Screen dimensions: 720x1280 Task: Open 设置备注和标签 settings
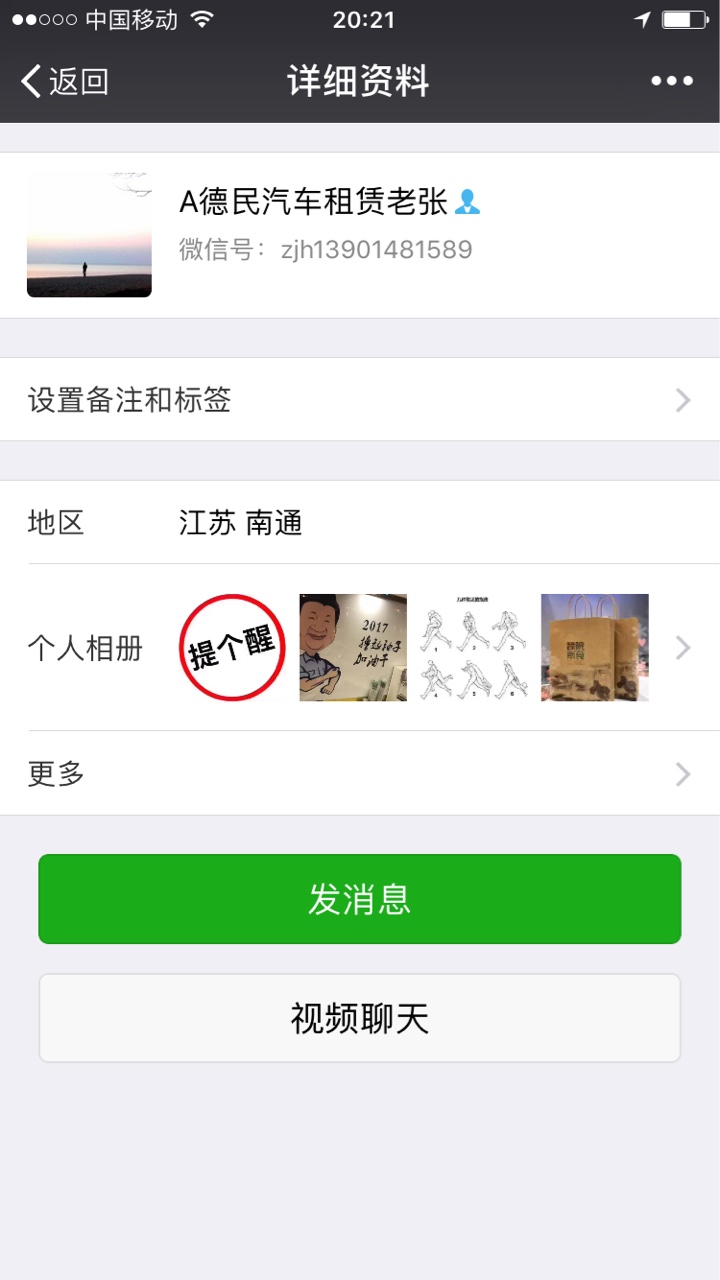360,400
